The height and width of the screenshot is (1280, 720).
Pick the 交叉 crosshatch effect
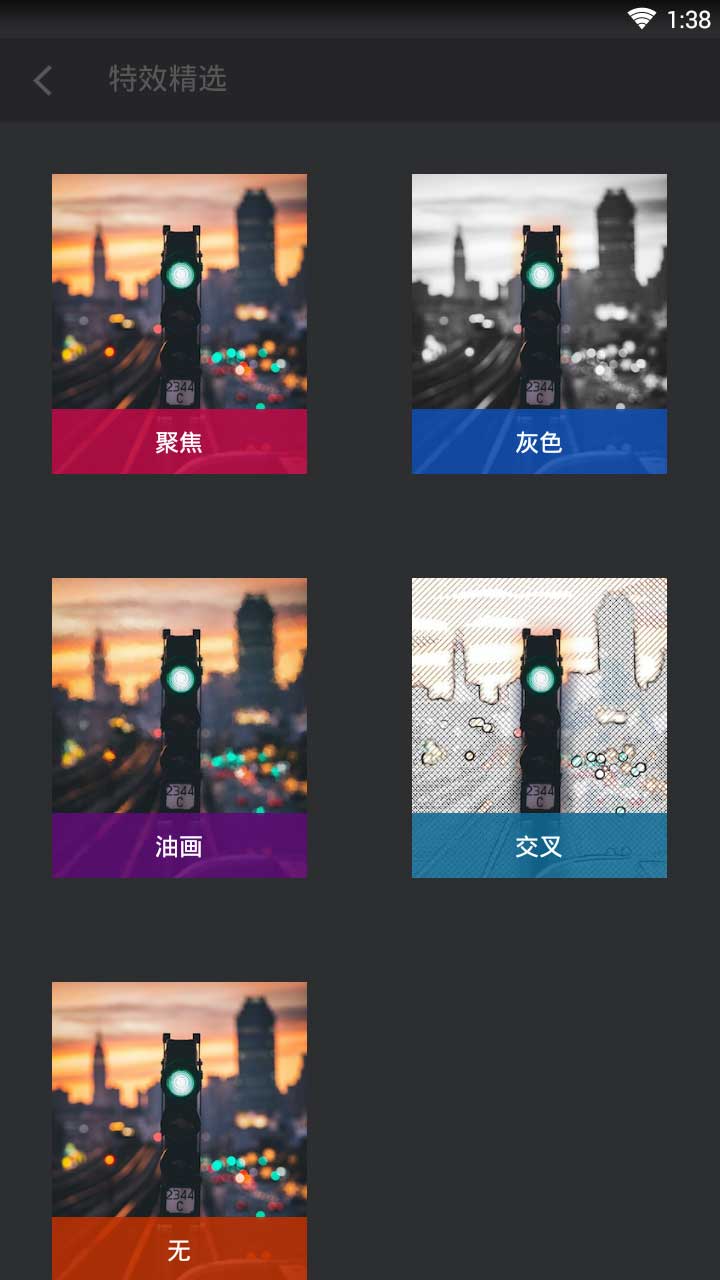[539, 727]
